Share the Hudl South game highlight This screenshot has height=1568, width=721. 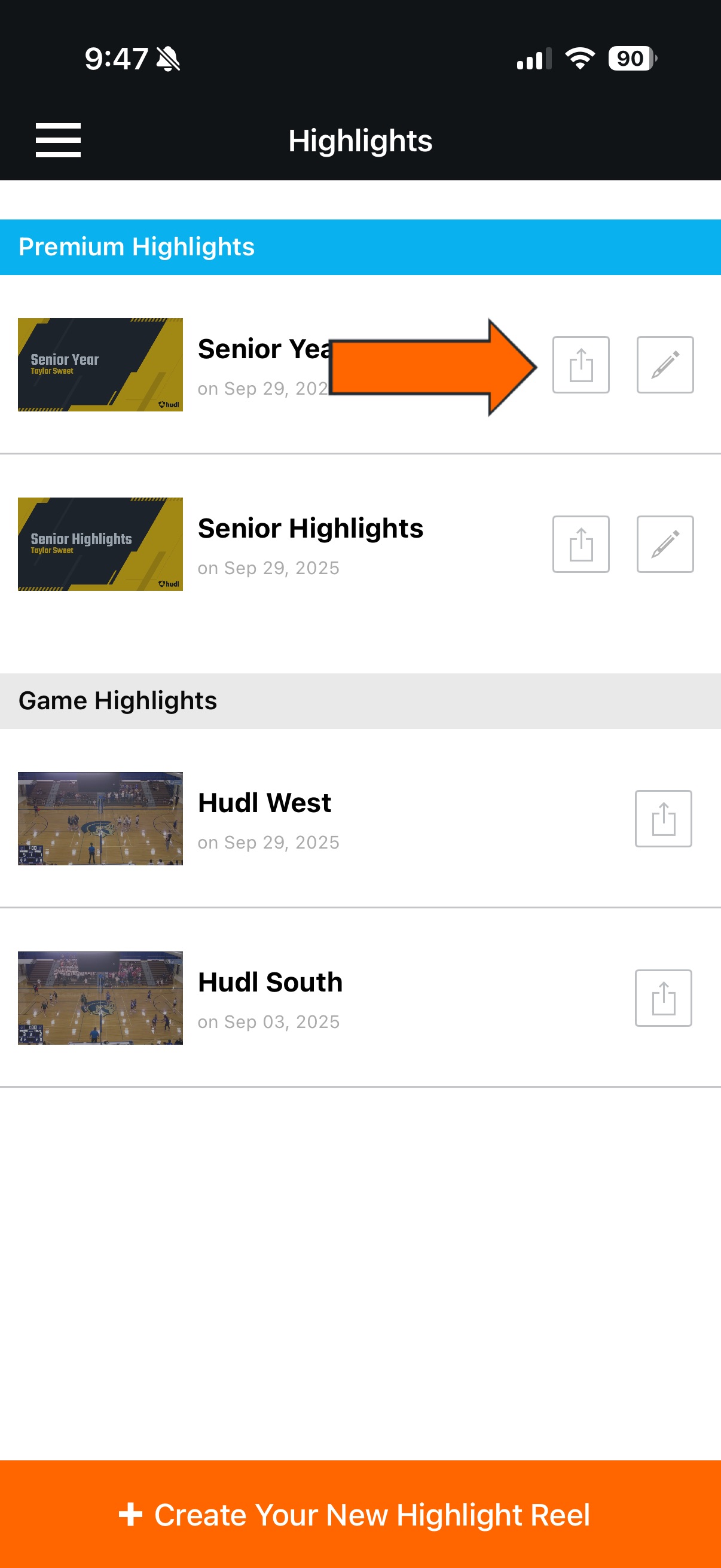(662, 998)
